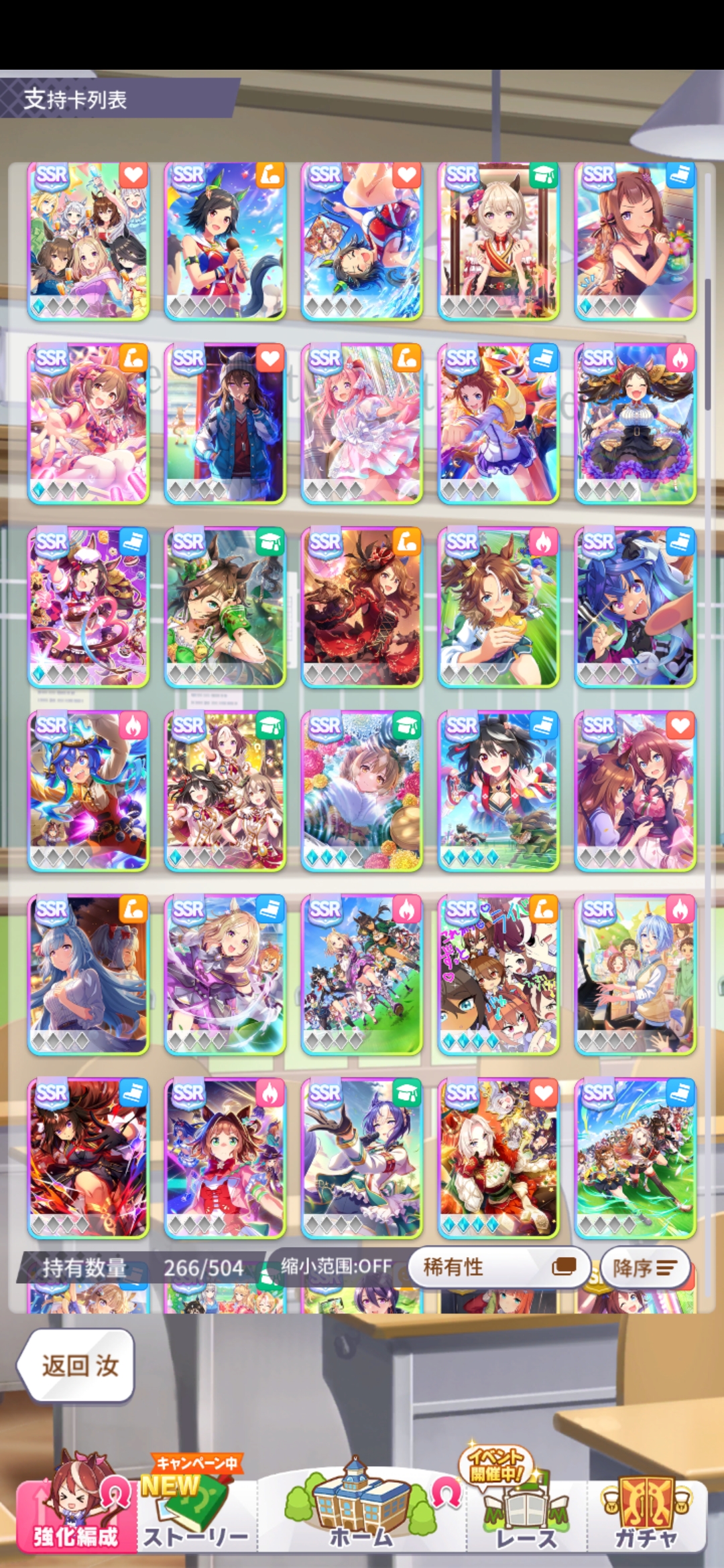Toggle the 降序 sort order

pyautogui.click(x=645, y=1267)
